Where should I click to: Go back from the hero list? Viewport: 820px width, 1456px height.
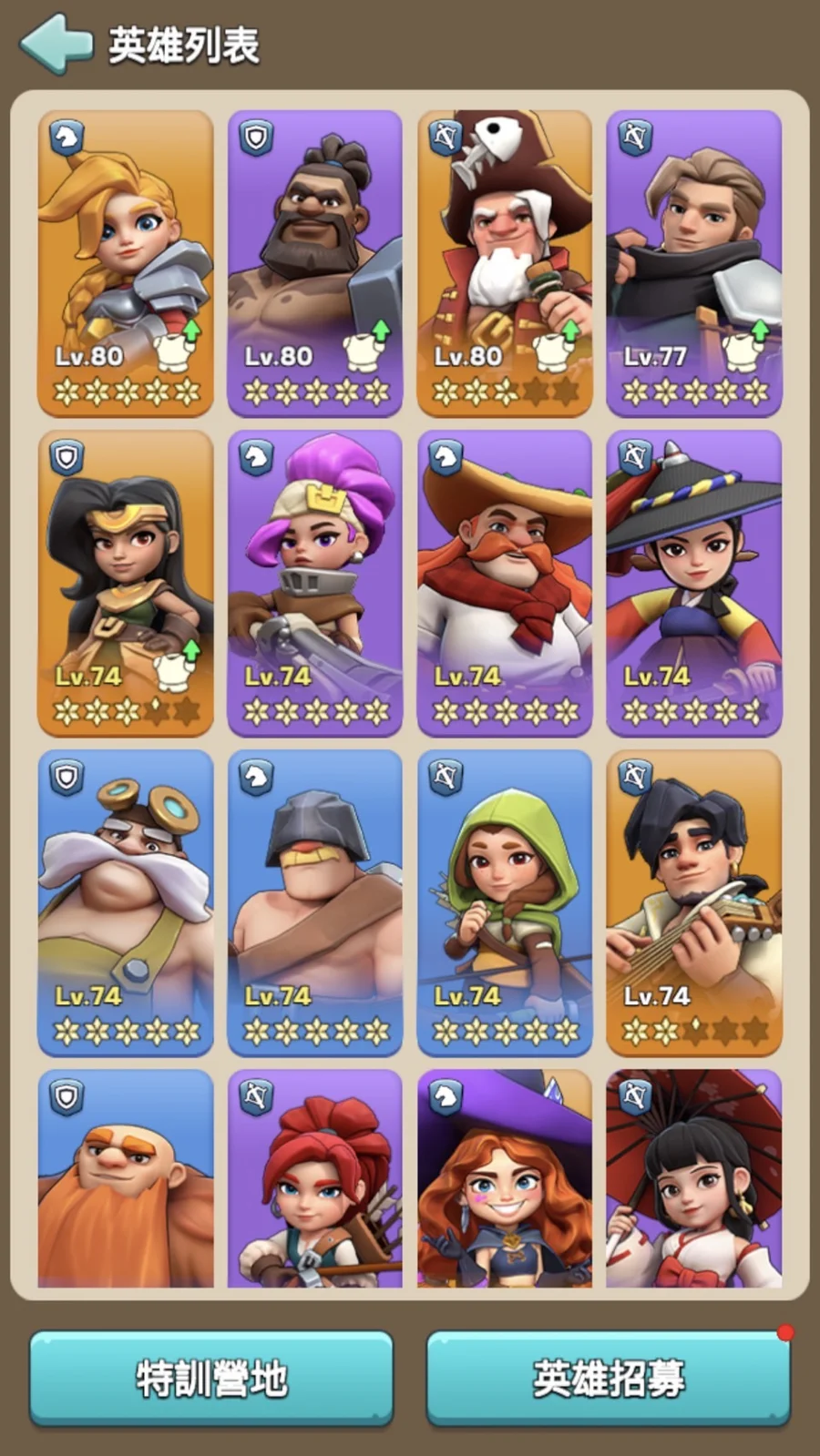coord(56,43)
